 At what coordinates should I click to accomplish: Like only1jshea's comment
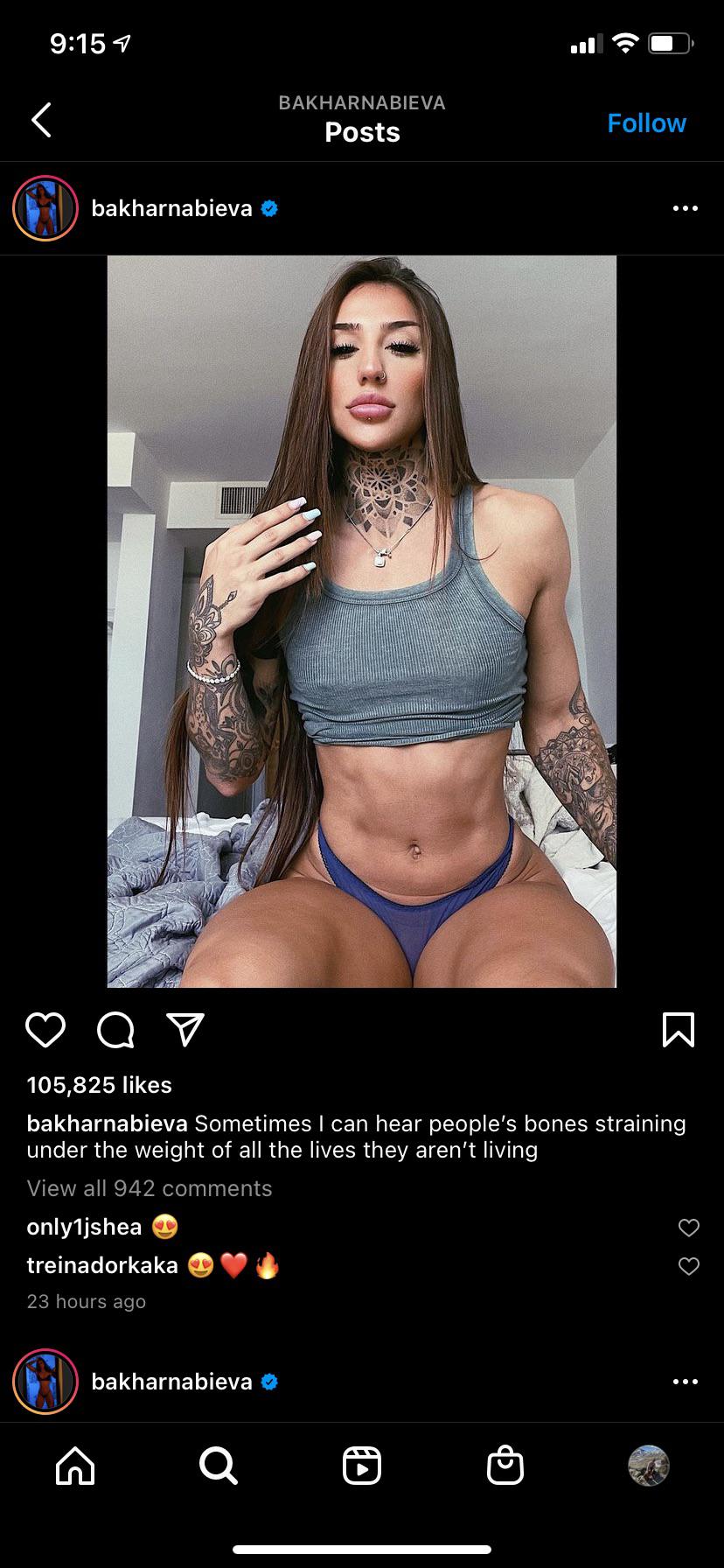tap(689, 1228)
